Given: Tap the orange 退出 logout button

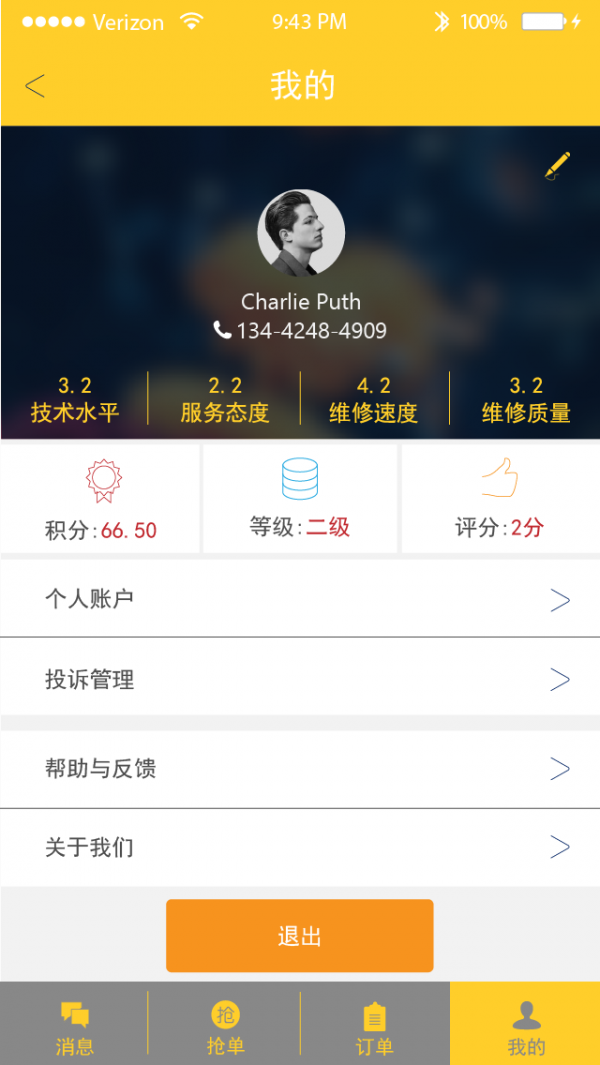Looking at the screenshot, I should click(300, 936).
